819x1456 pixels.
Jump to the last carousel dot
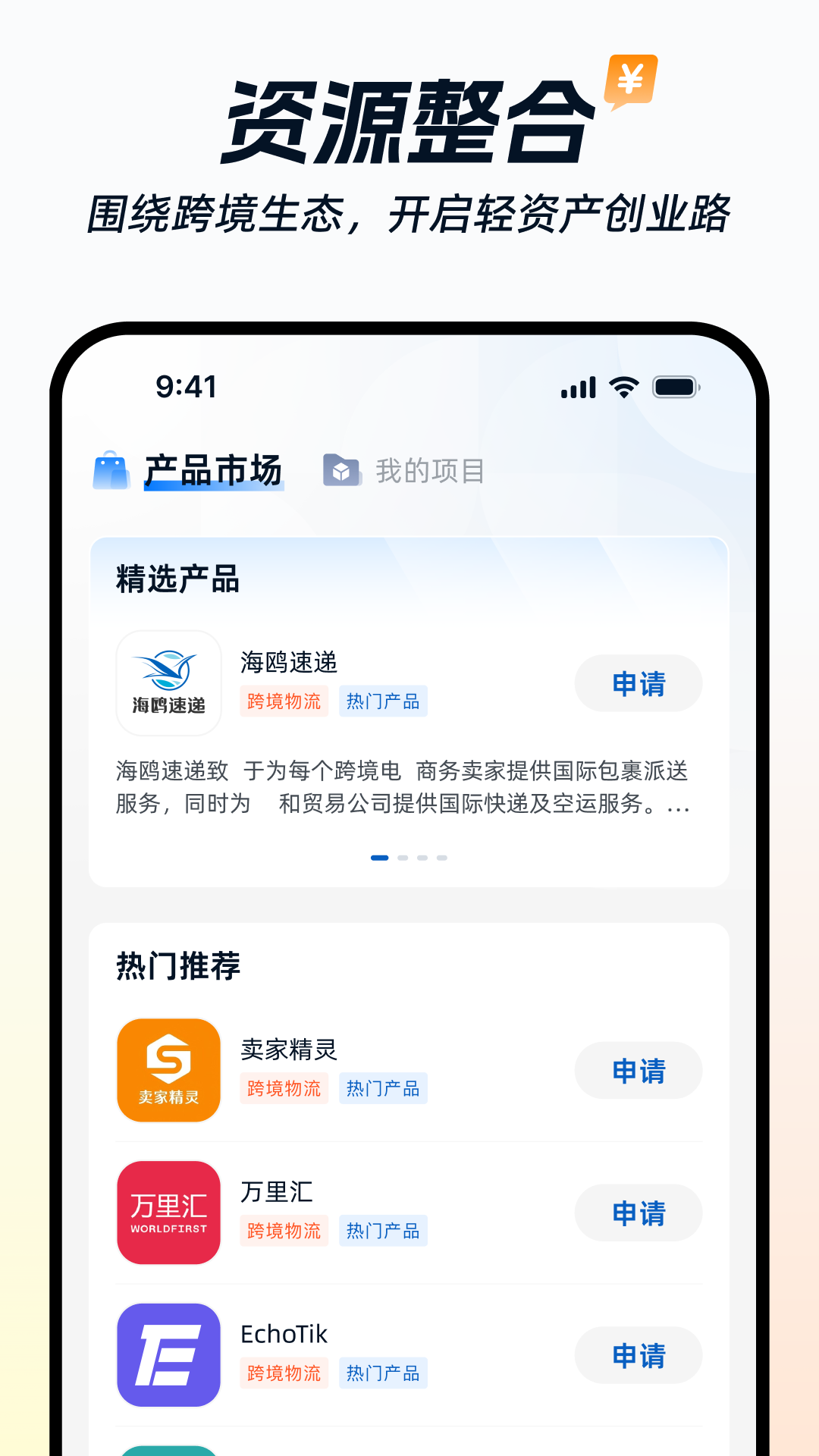click(443, 858)
